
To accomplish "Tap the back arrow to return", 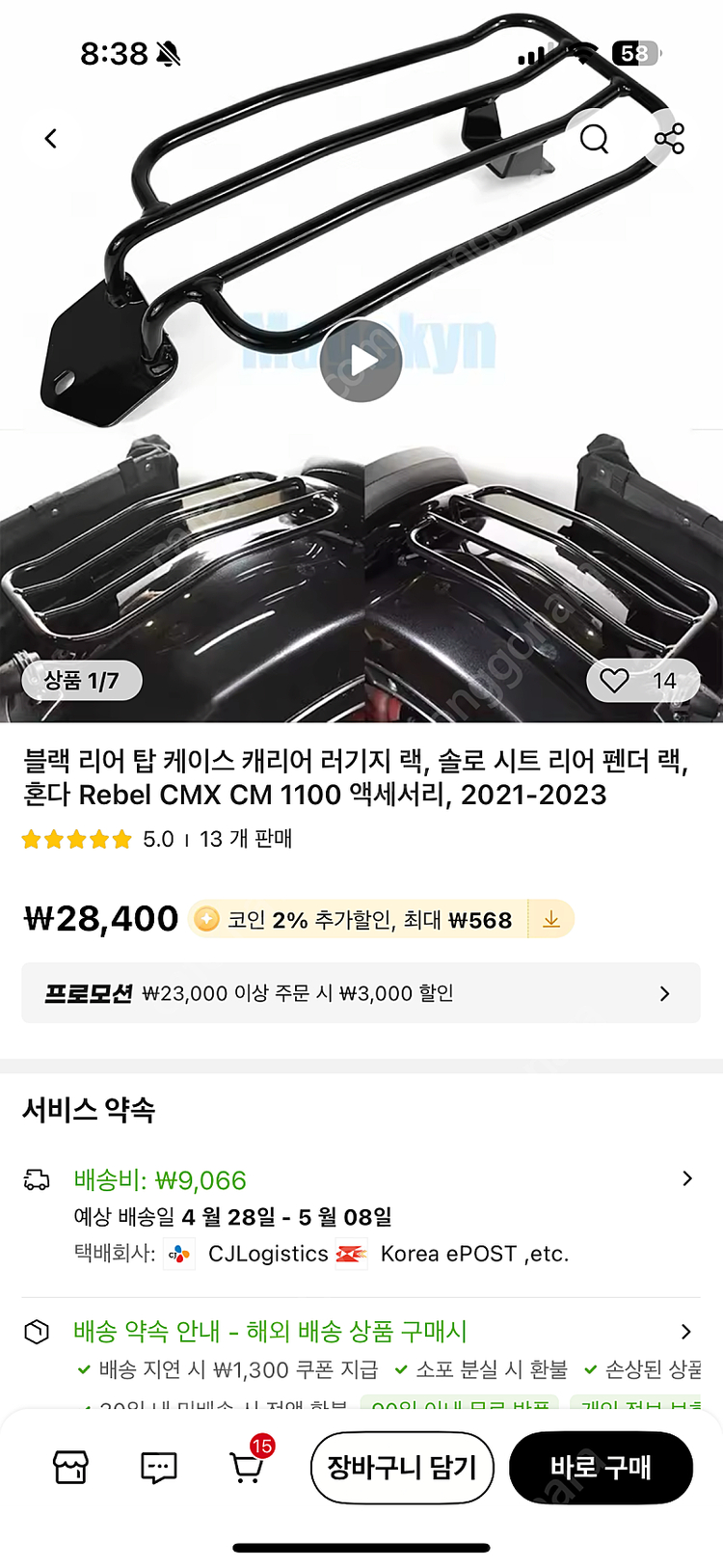I will point(50,138).
